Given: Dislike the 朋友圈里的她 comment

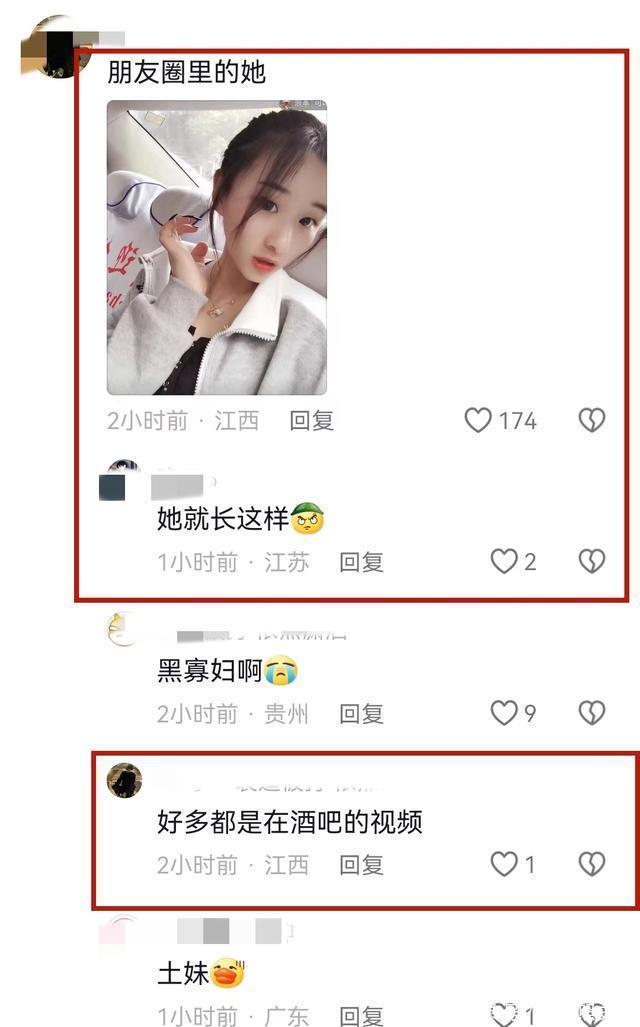Looking at the screenshot, I should 592,421.
